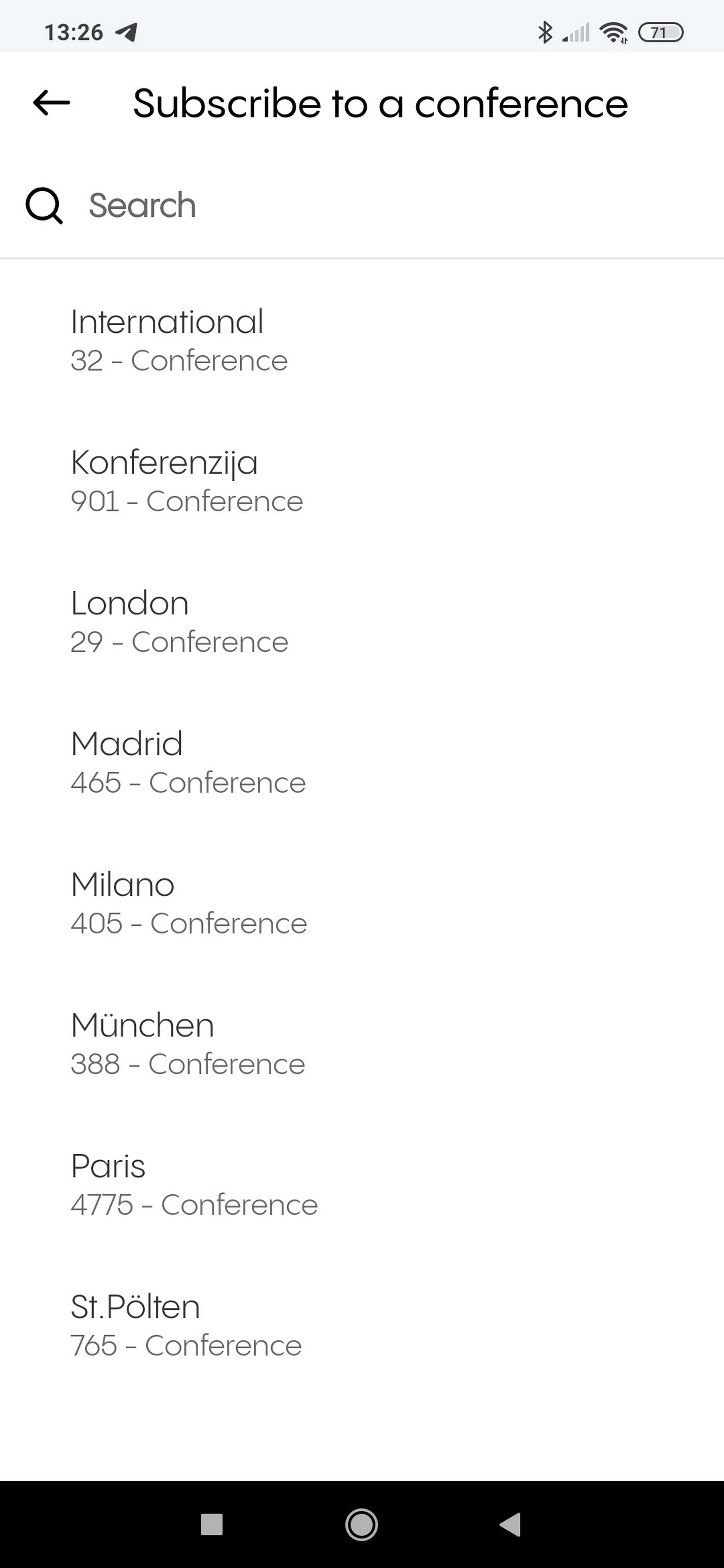Open the London conference

coord(179,621)
